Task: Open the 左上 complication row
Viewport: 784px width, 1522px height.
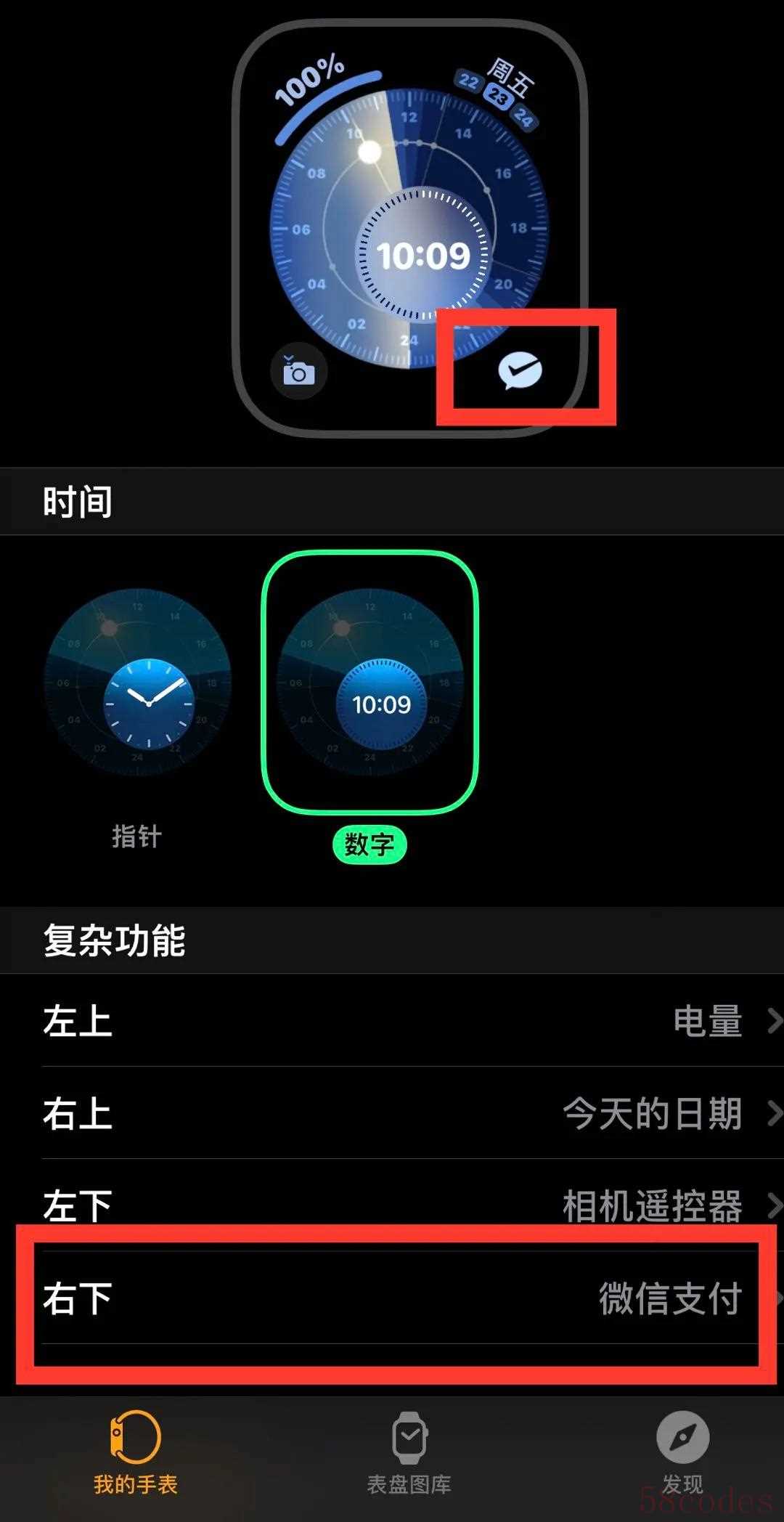Action: 392,1020
